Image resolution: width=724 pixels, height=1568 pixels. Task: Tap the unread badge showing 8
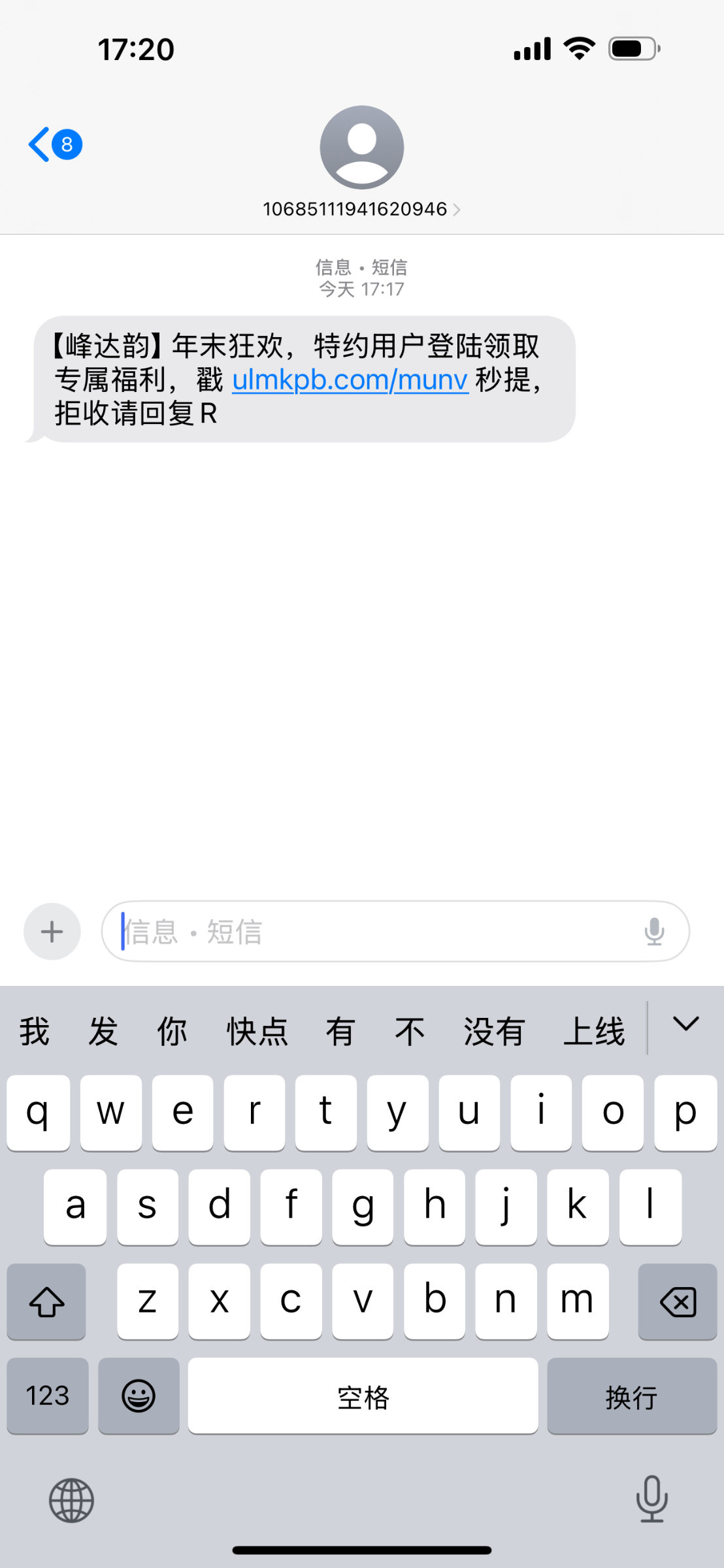[x=65, y=145]
